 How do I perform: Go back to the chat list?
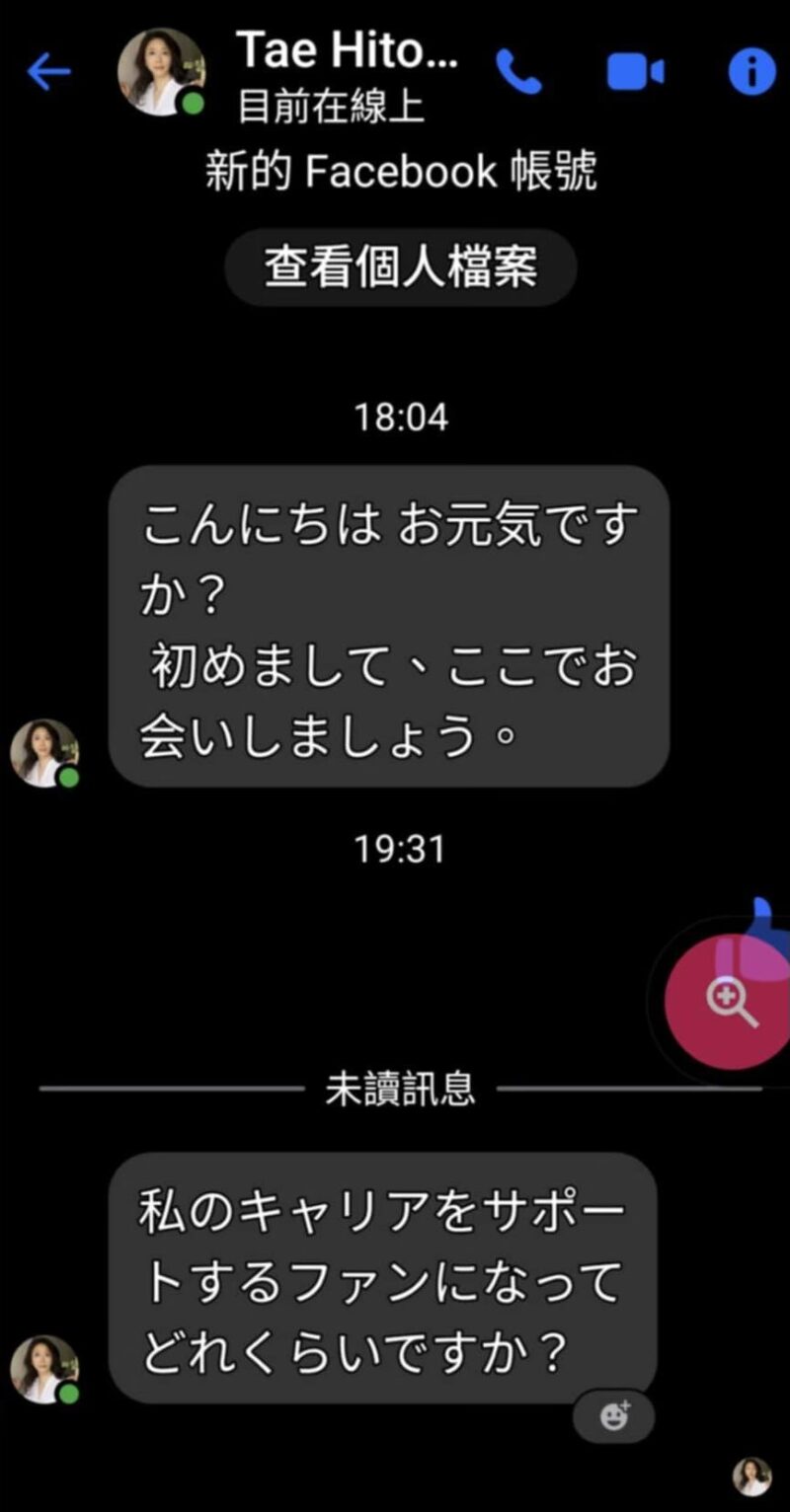click(48, 71)
